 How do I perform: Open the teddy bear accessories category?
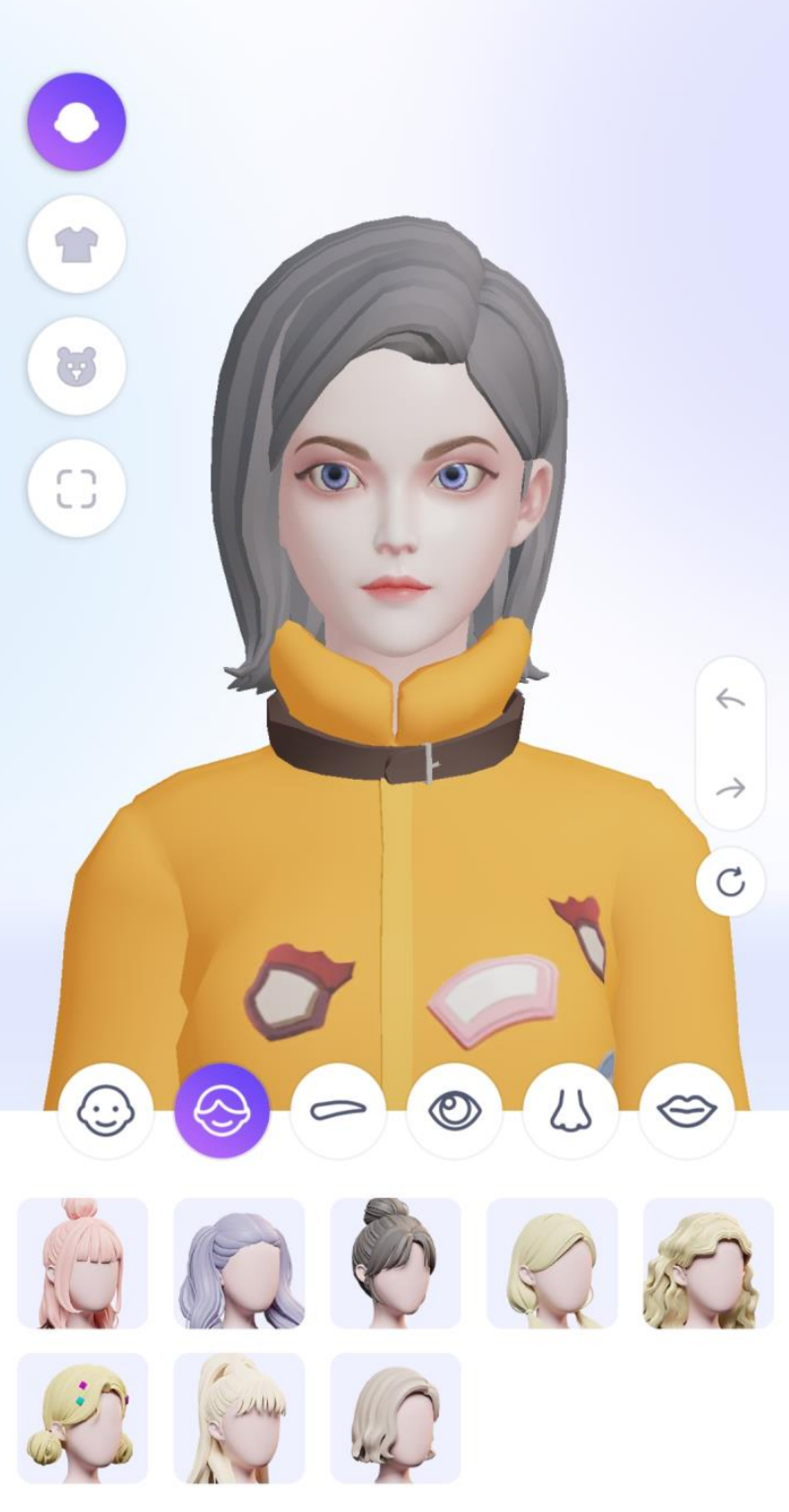(76, 366)
